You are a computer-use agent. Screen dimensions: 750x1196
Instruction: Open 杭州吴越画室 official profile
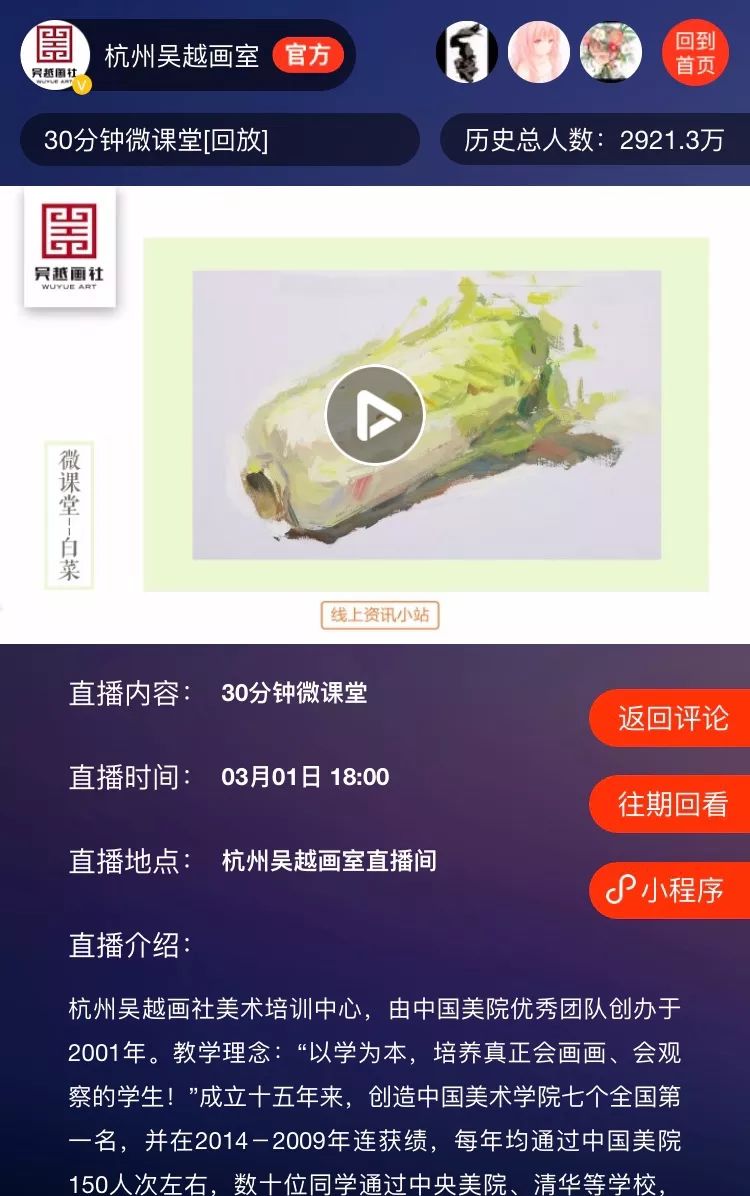pos(182,55)
